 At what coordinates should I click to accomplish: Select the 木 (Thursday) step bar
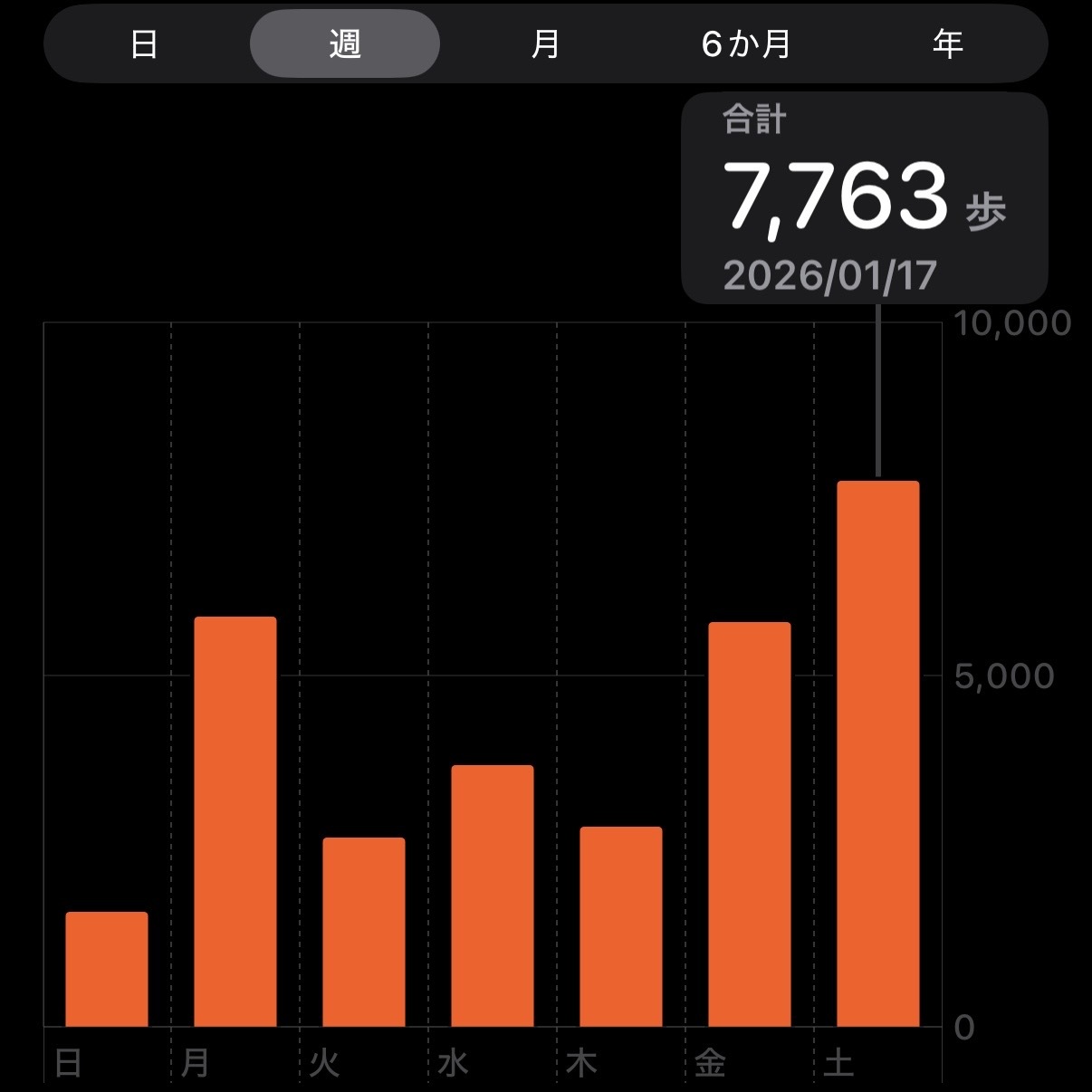pyautogui.click(x=621, y=926)
